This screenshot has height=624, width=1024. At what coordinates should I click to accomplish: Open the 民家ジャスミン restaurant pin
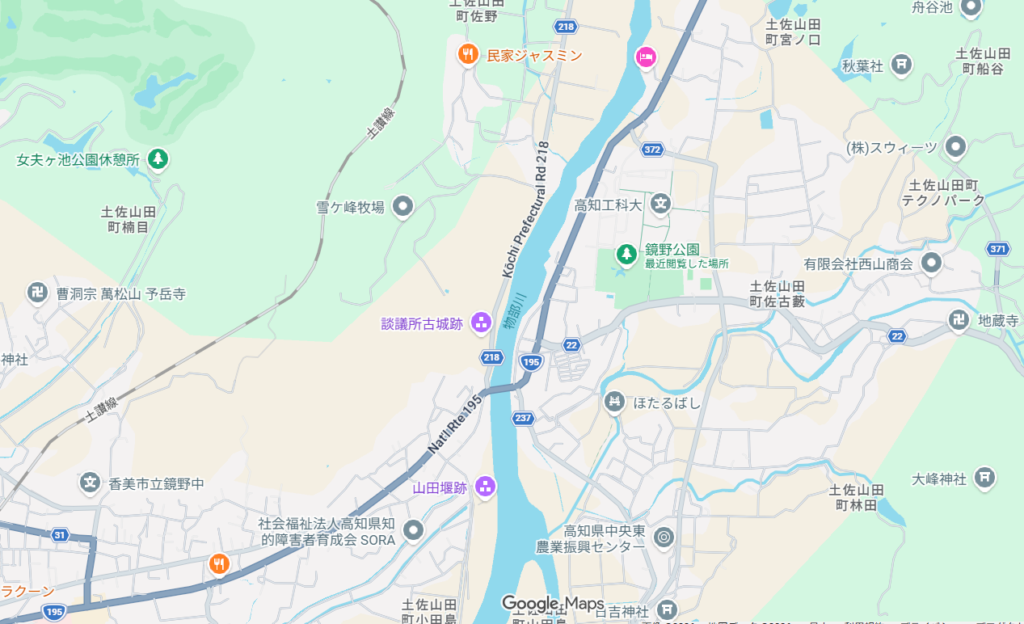[x=467, y=55]
